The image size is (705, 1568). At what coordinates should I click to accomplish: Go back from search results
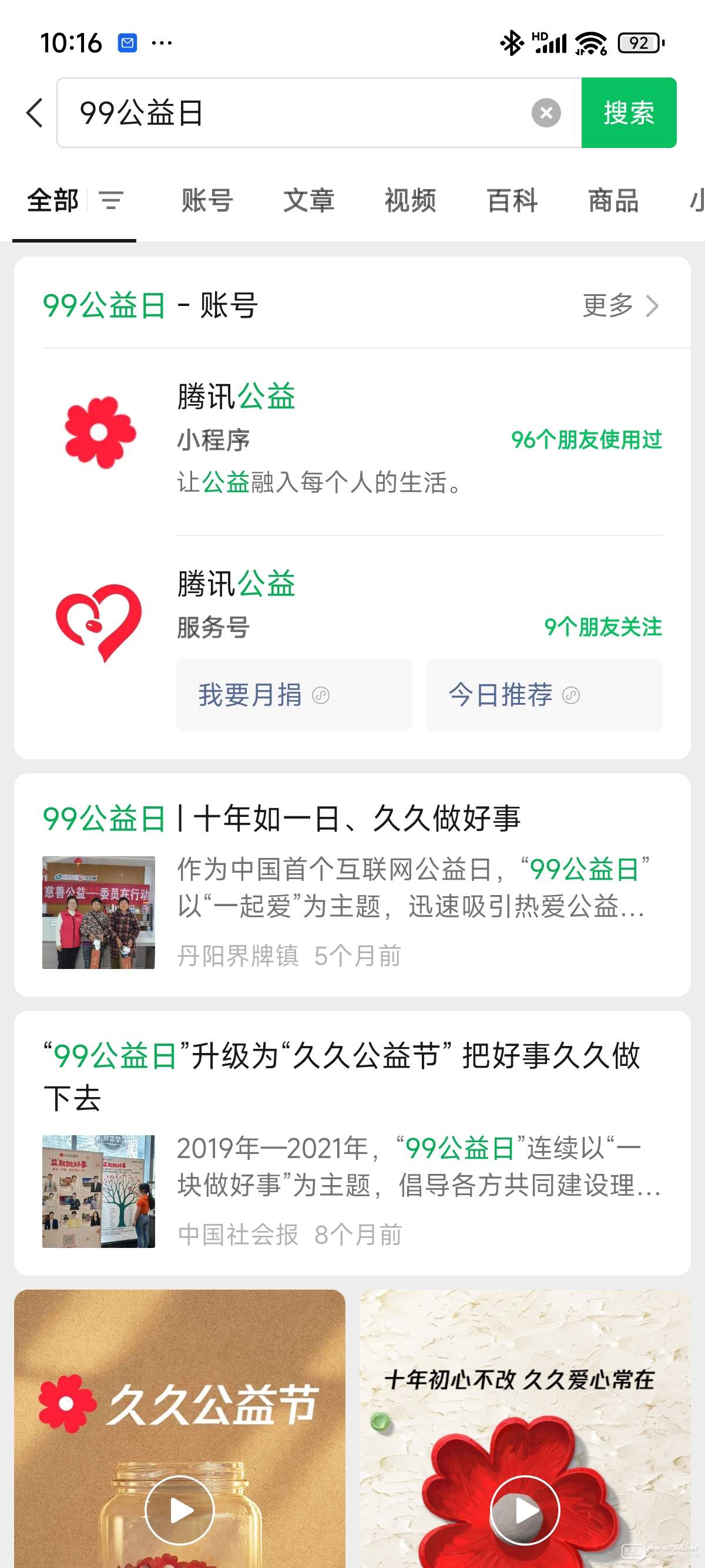pos(35,113)
